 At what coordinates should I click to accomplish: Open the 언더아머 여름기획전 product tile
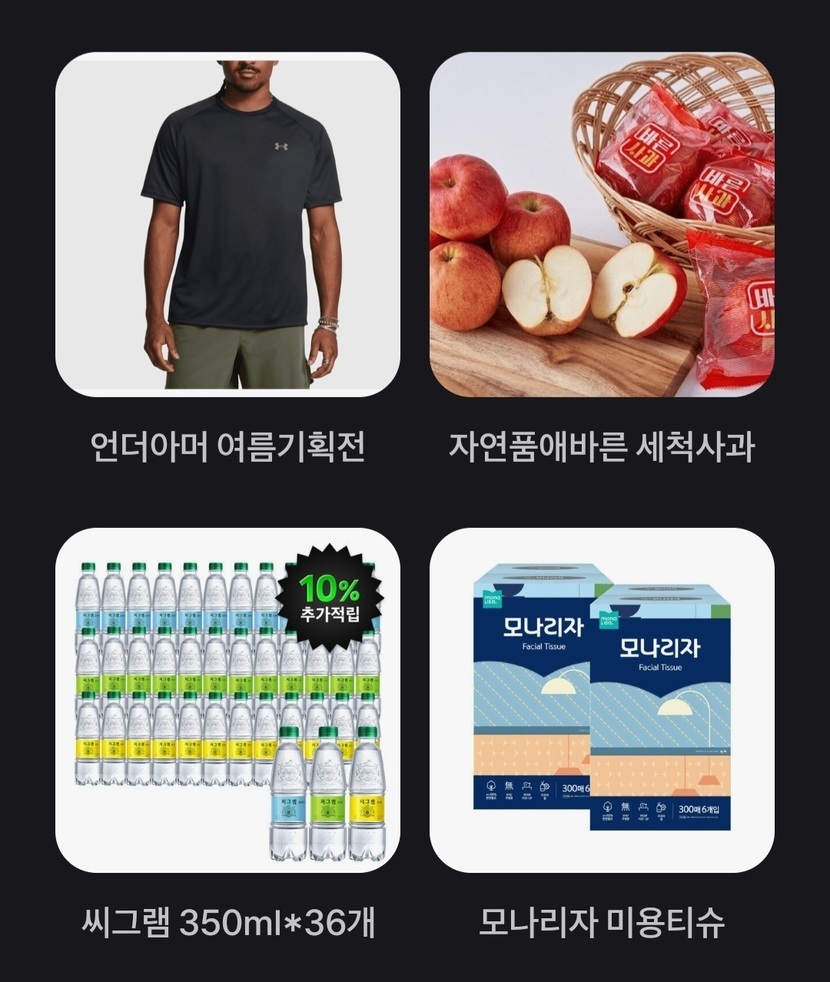[228, 225]
